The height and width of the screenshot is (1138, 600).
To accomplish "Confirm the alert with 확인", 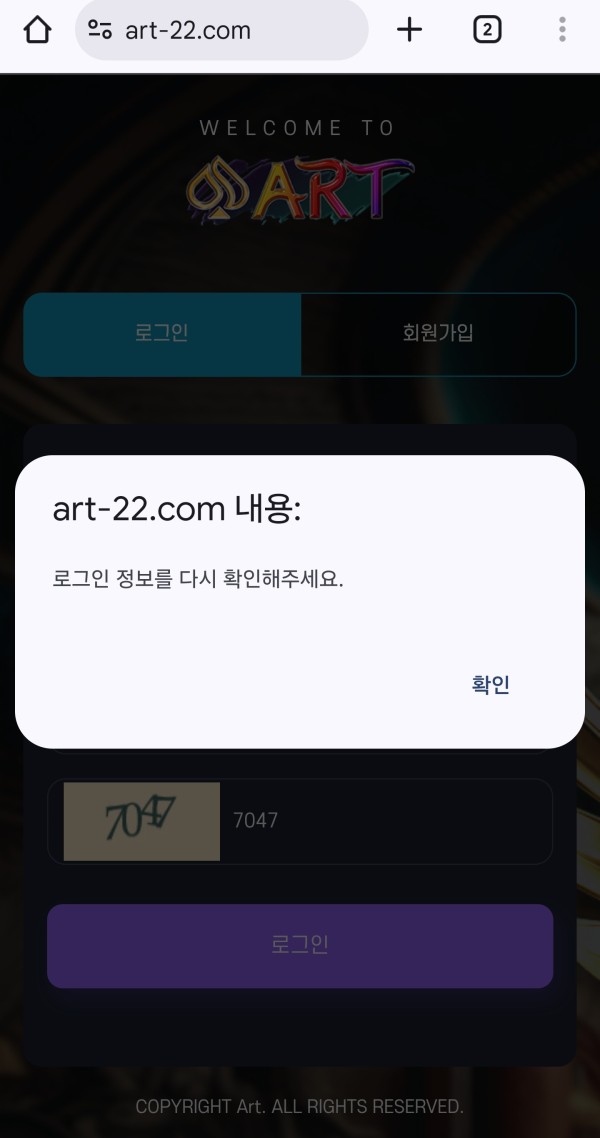I will point(490,685).
